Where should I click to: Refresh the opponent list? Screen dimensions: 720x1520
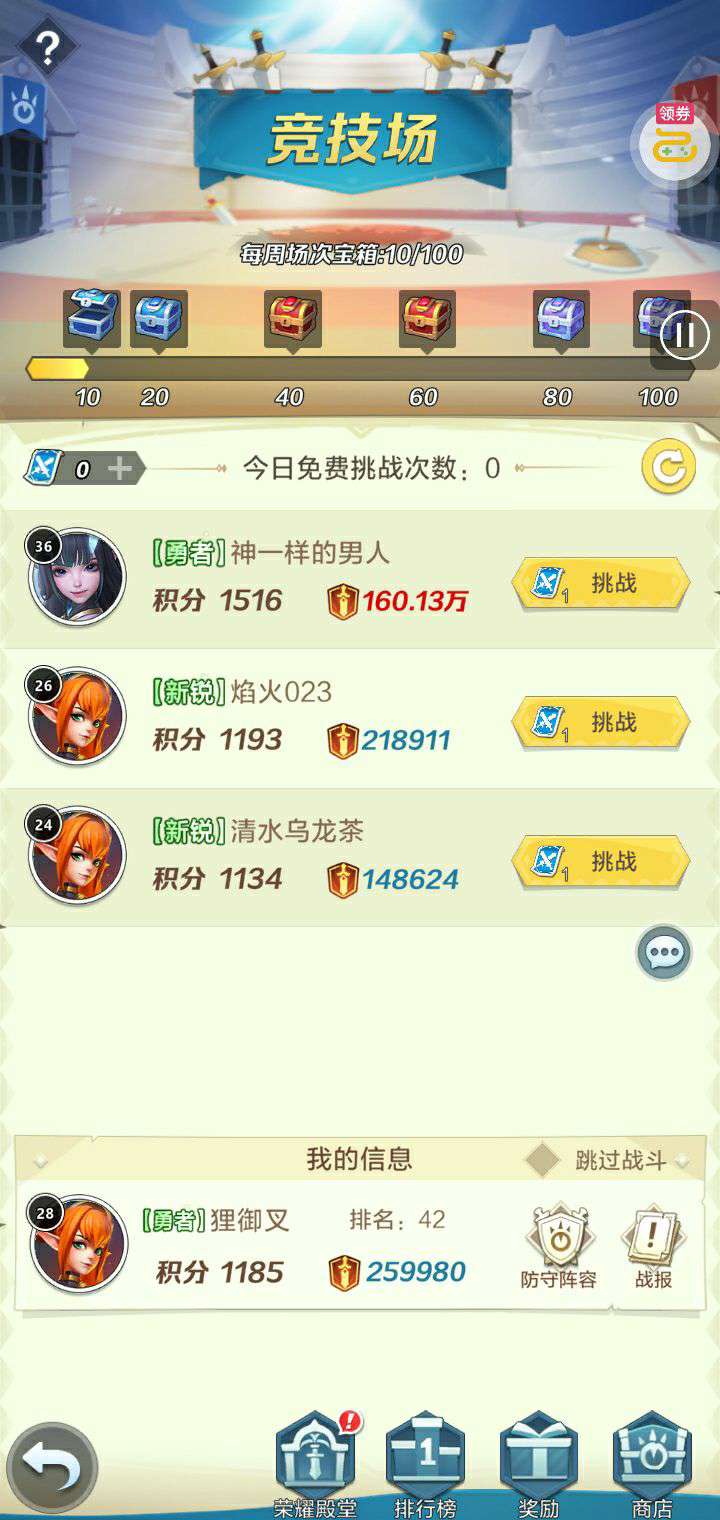click(668, 467)
